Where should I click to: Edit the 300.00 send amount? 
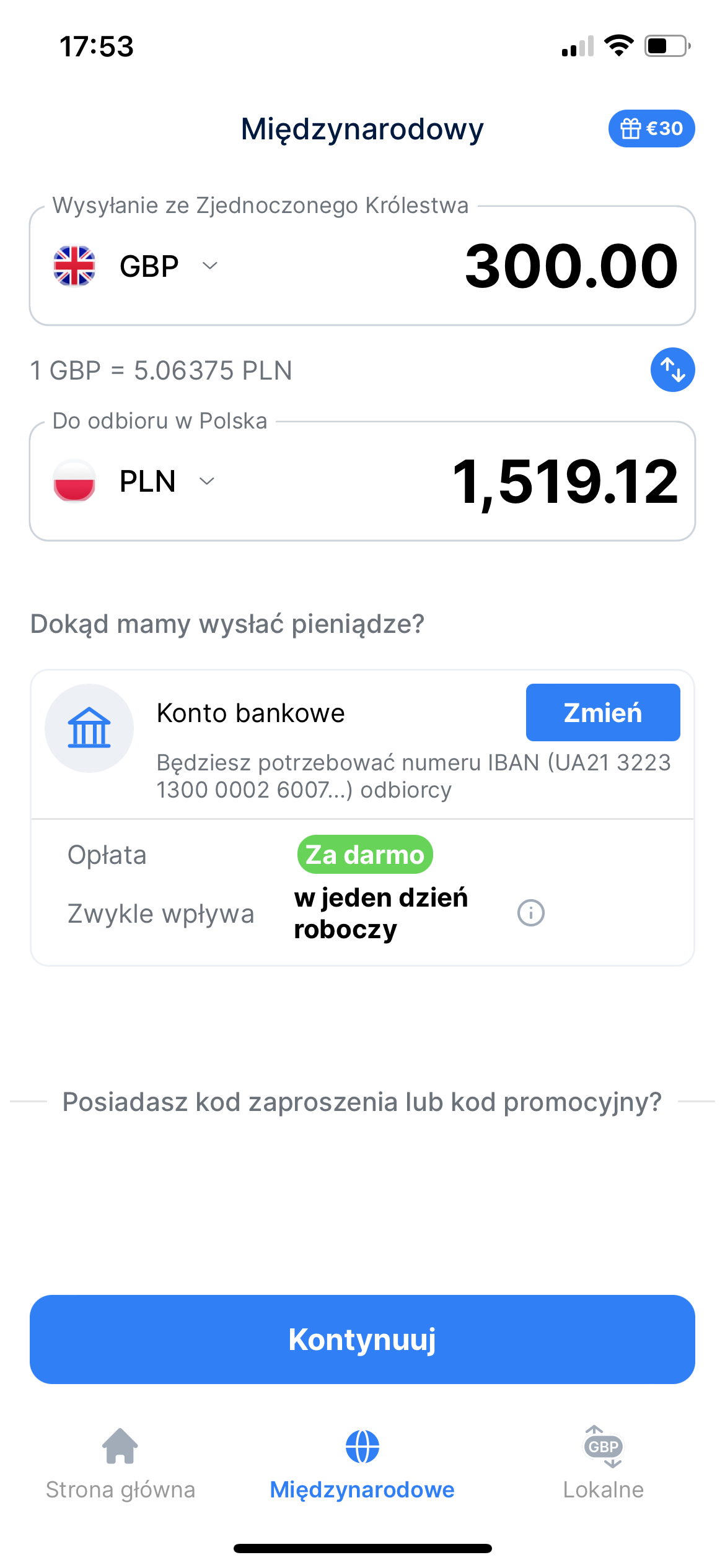(x=571, y=266)
